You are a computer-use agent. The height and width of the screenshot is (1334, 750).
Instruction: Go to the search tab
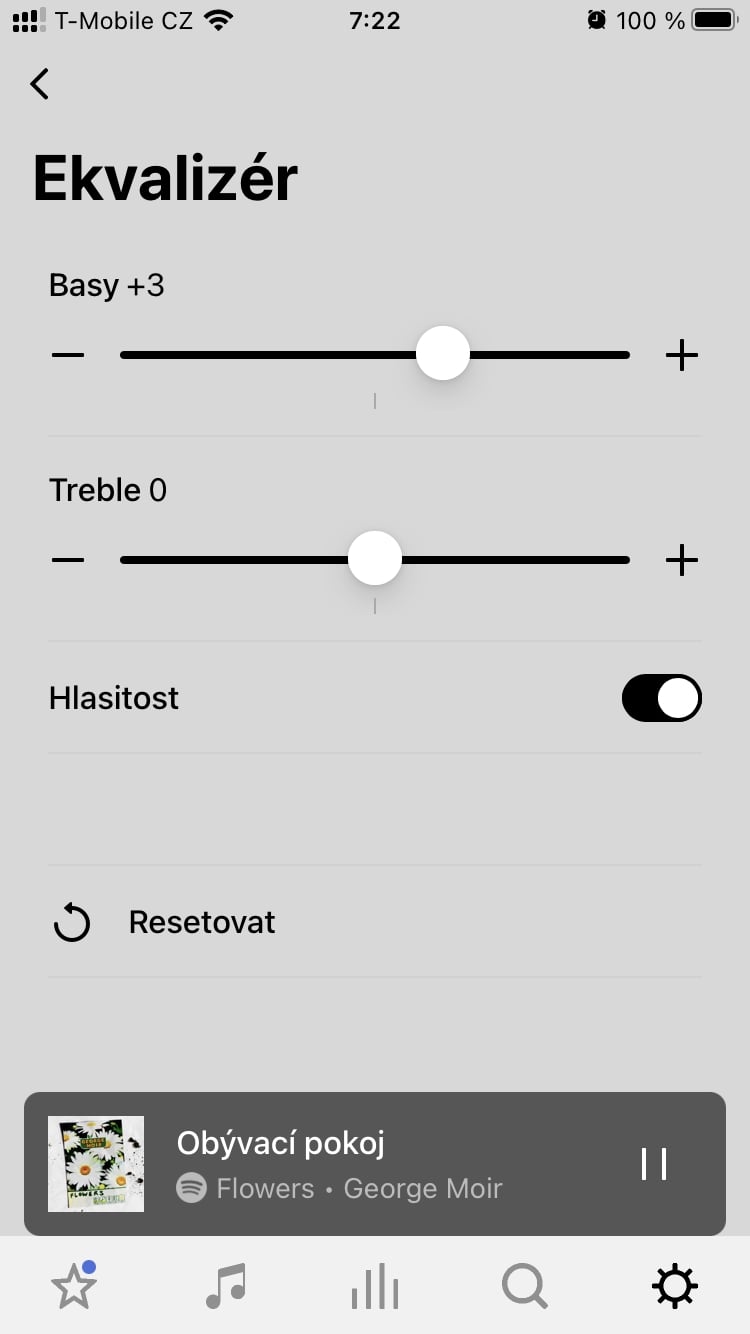tap(525, 1286)
